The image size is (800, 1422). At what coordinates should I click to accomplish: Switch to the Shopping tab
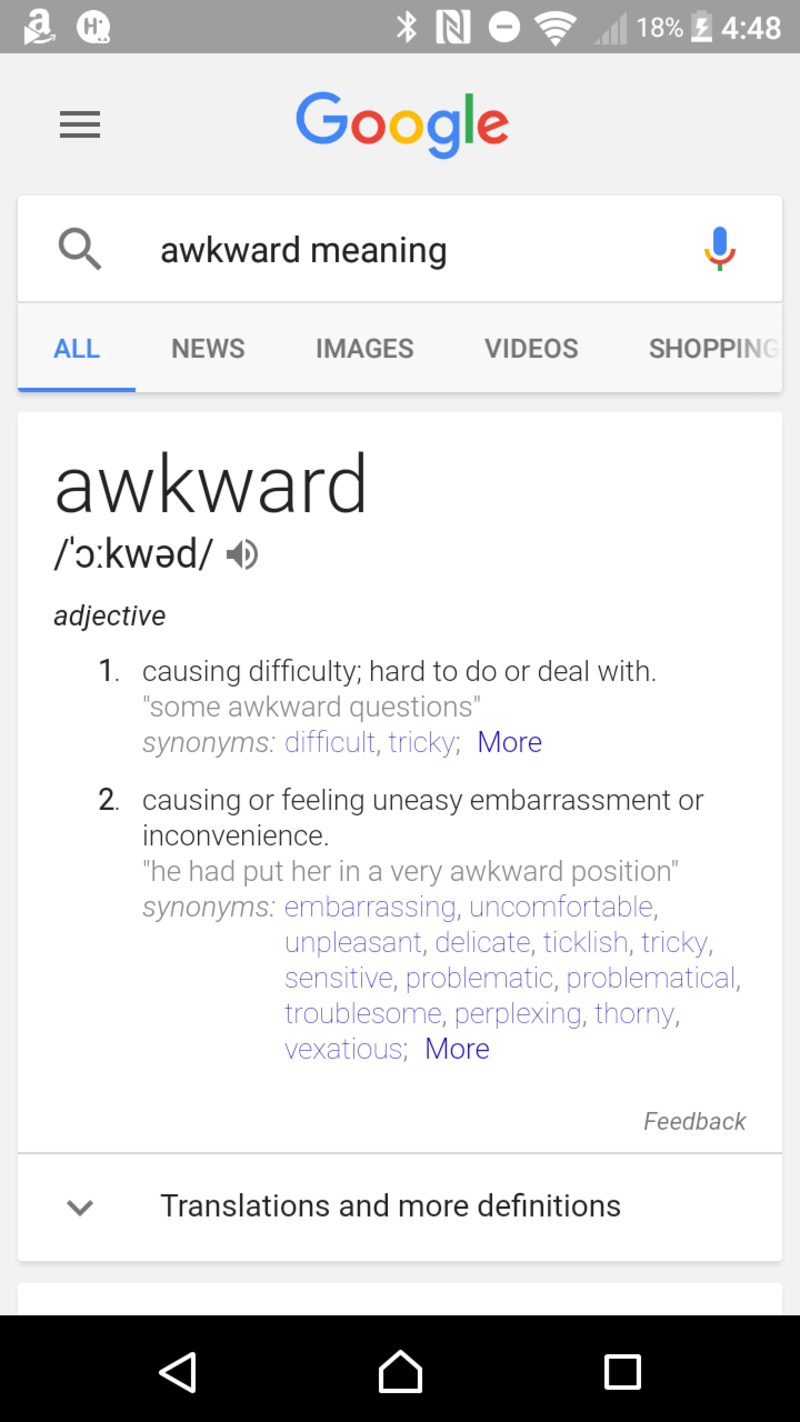coord(712,348)
